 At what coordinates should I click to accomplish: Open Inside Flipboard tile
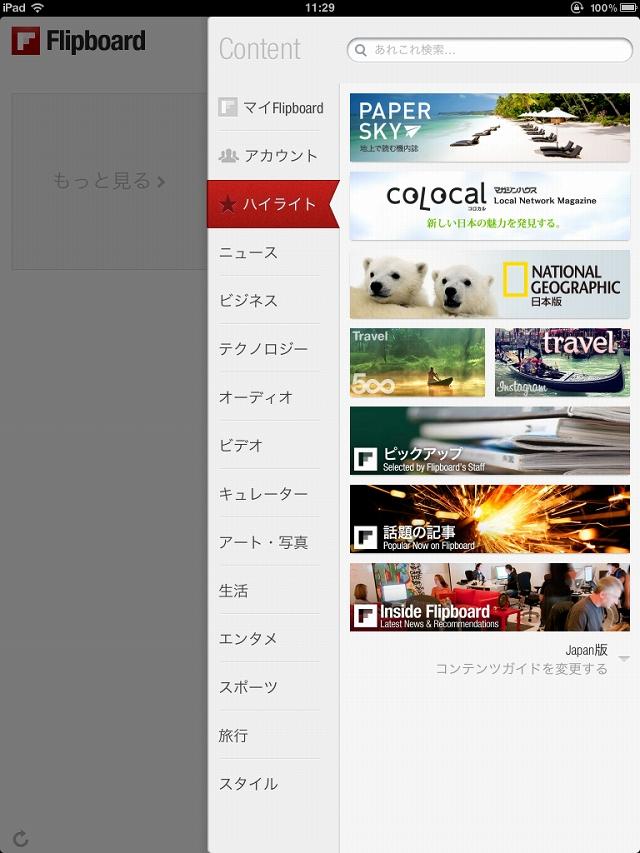coord(490,597)
